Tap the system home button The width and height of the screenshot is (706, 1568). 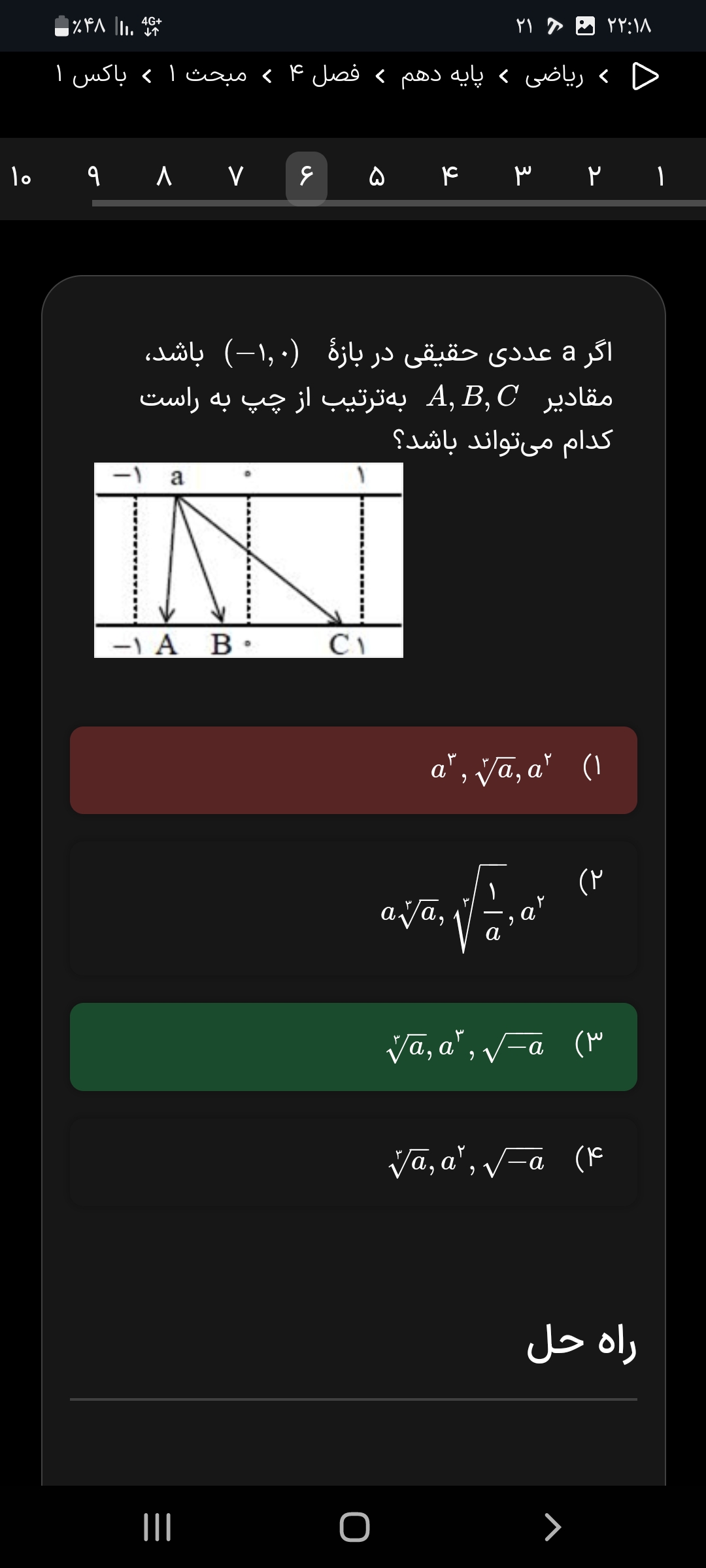pos(354,1527)
